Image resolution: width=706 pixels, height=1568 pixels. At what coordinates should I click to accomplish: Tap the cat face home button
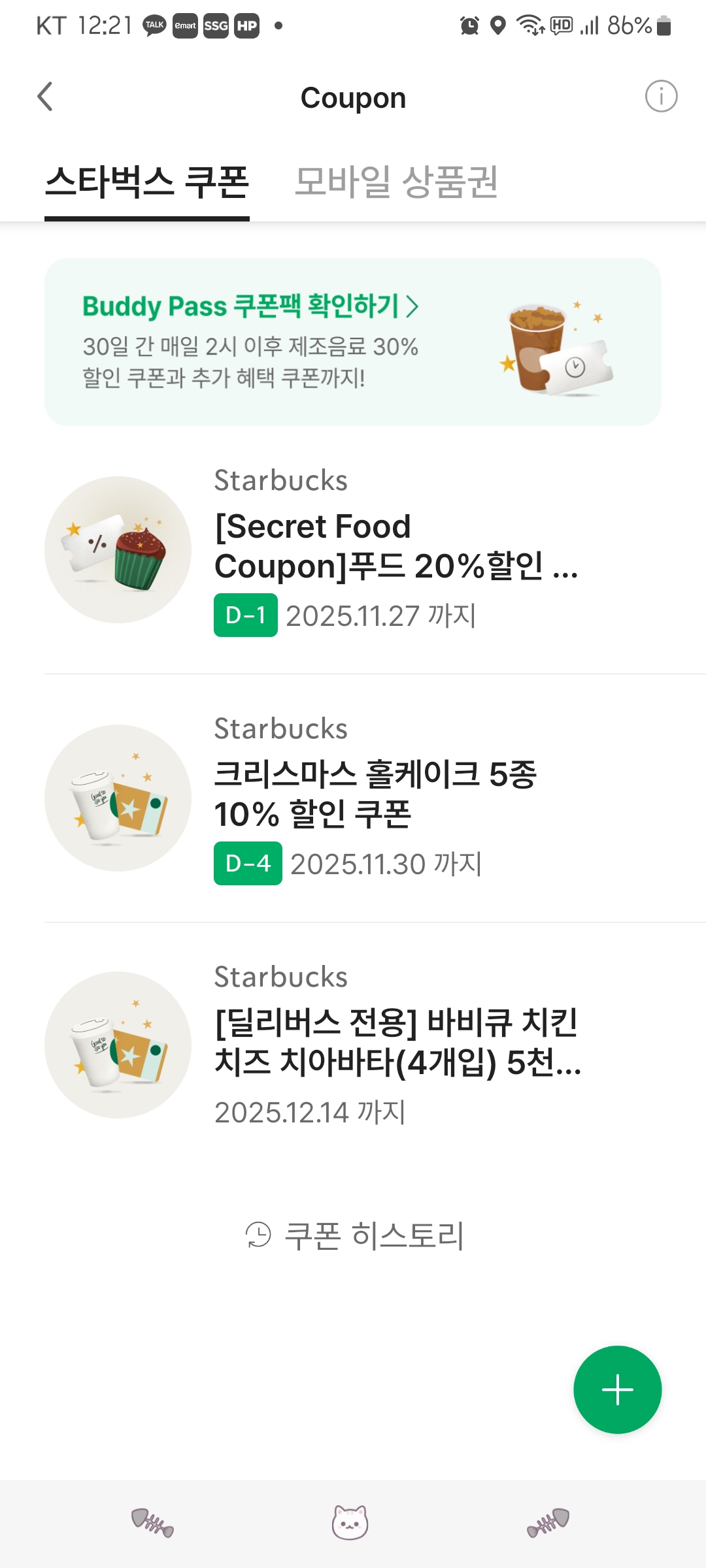[350, 1522]
